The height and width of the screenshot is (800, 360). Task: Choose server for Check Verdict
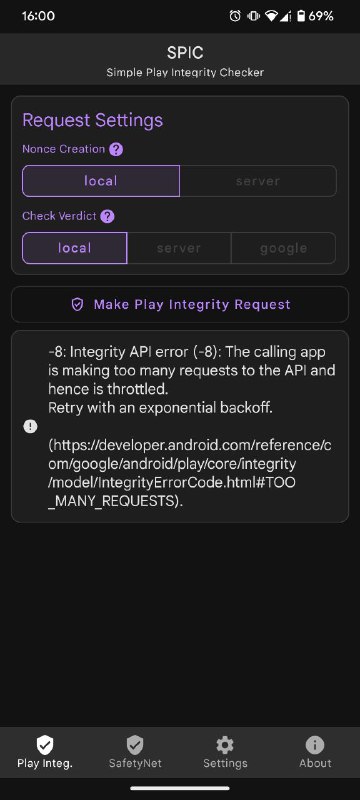pos(179,248)
